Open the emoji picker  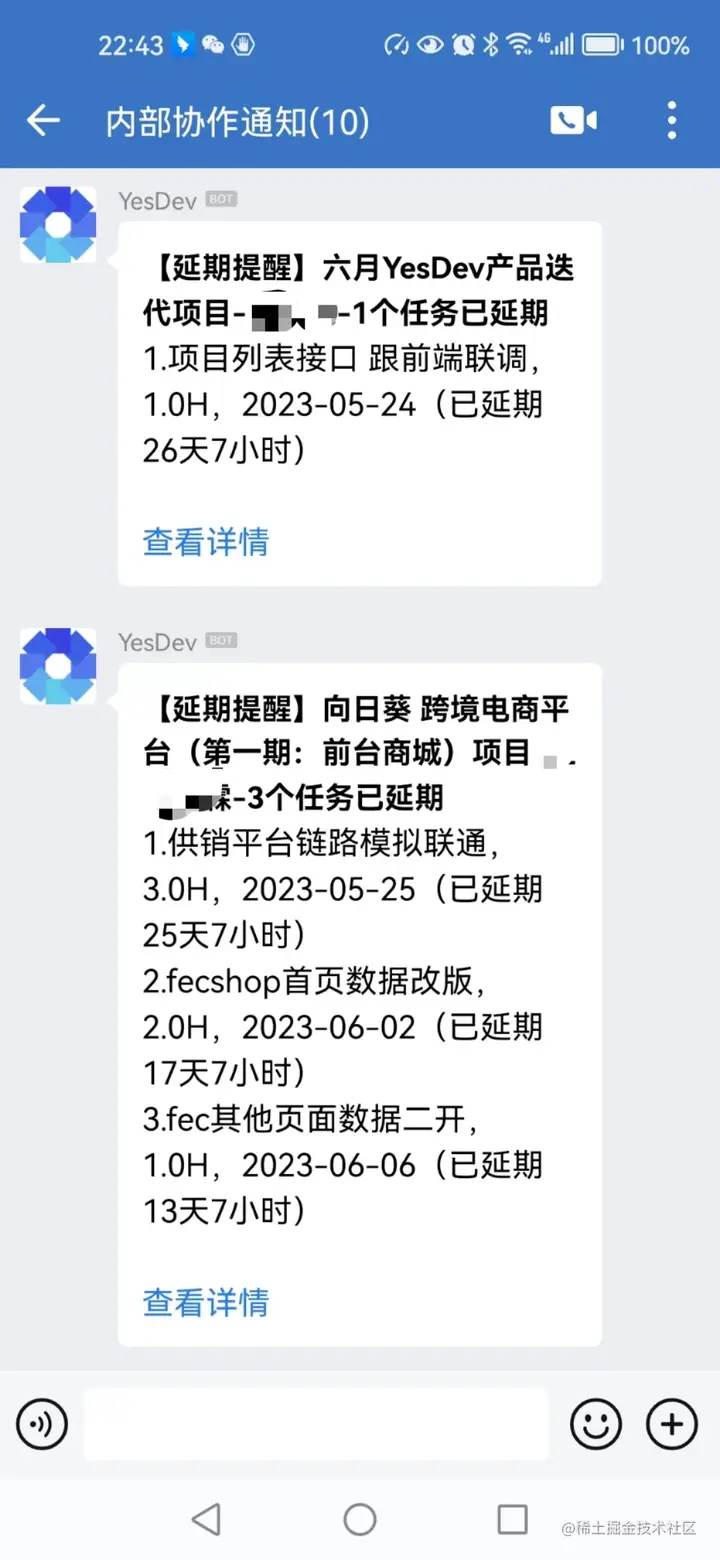595,1423
